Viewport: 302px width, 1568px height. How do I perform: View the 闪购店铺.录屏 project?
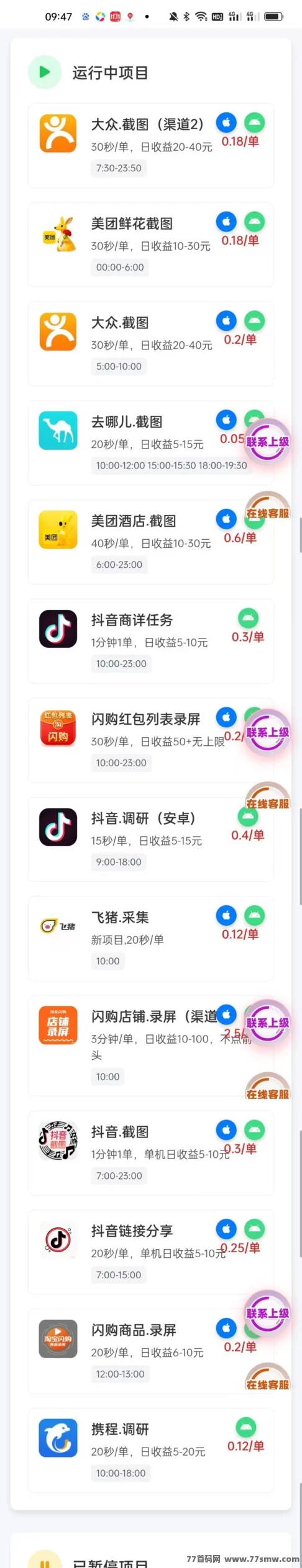151,1046
